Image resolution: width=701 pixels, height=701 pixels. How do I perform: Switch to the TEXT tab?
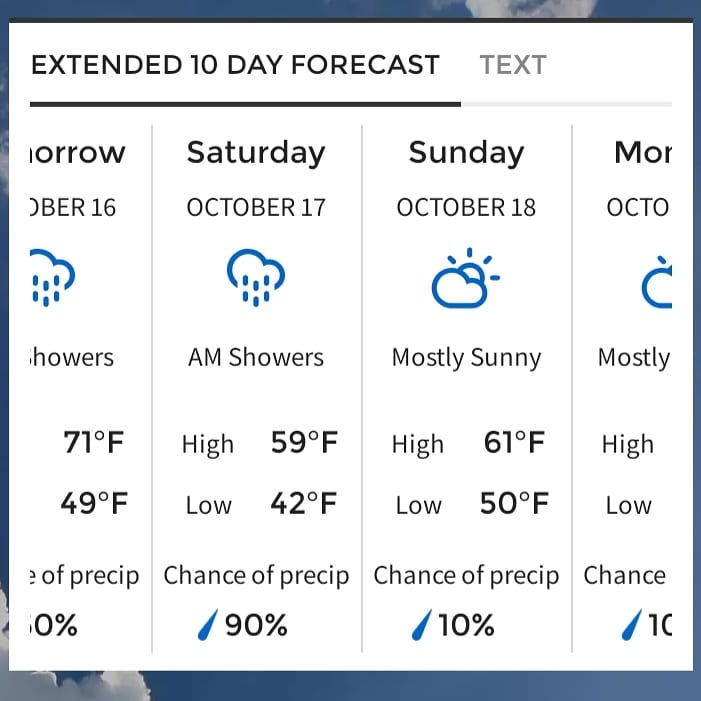pyautogui.click(x=512, y=66)
